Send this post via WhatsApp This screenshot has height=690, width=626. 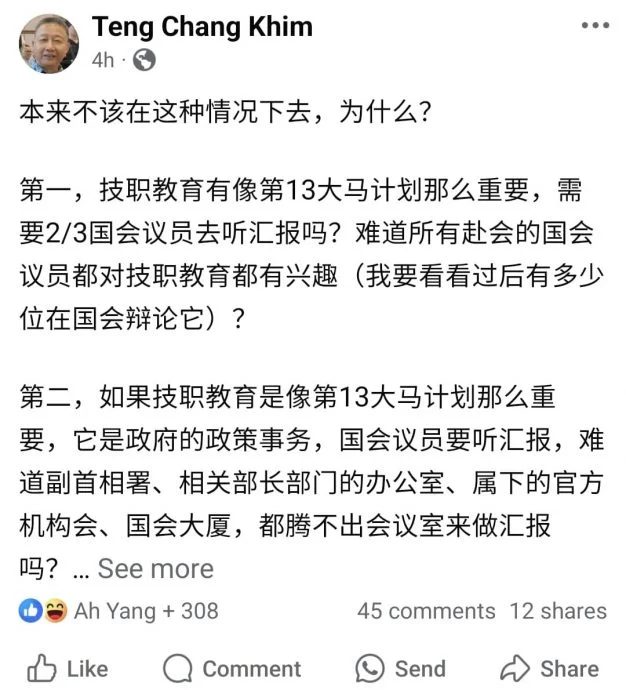[x=400, y=668]
